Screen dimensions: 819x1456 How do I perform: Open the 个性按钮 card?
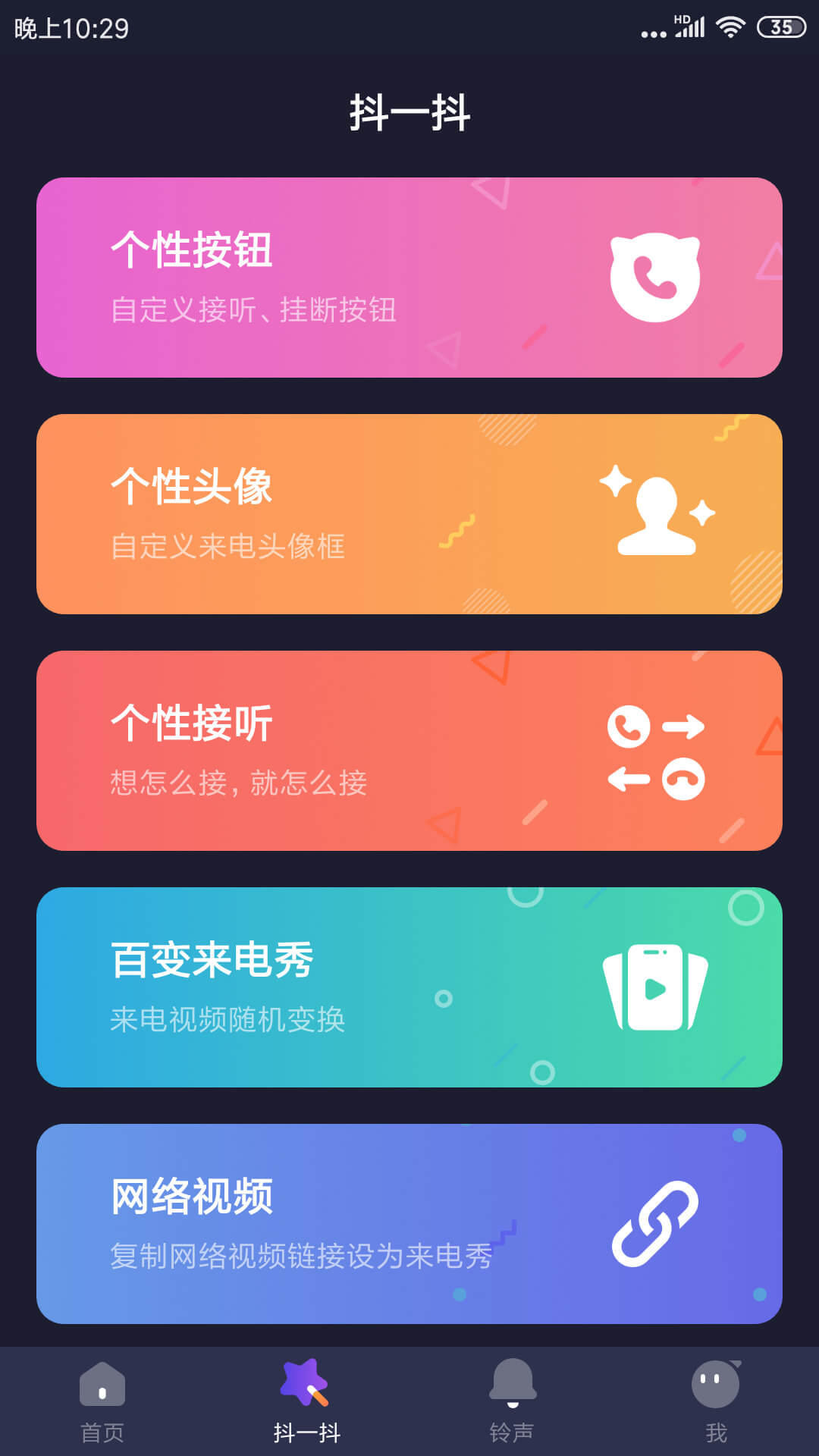[409, 278]
